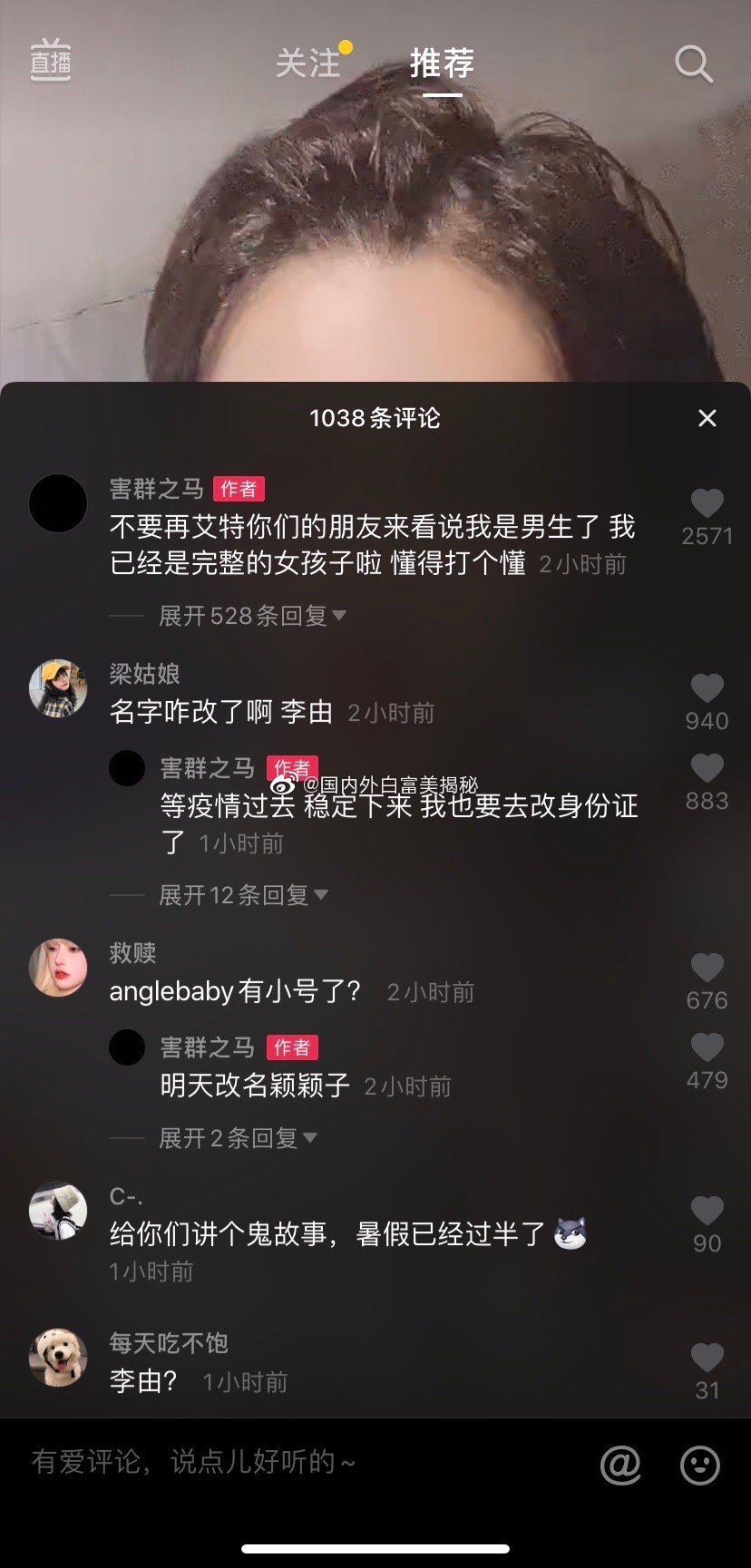
Task: Open the search magnifier
Action: pos(694,64)
